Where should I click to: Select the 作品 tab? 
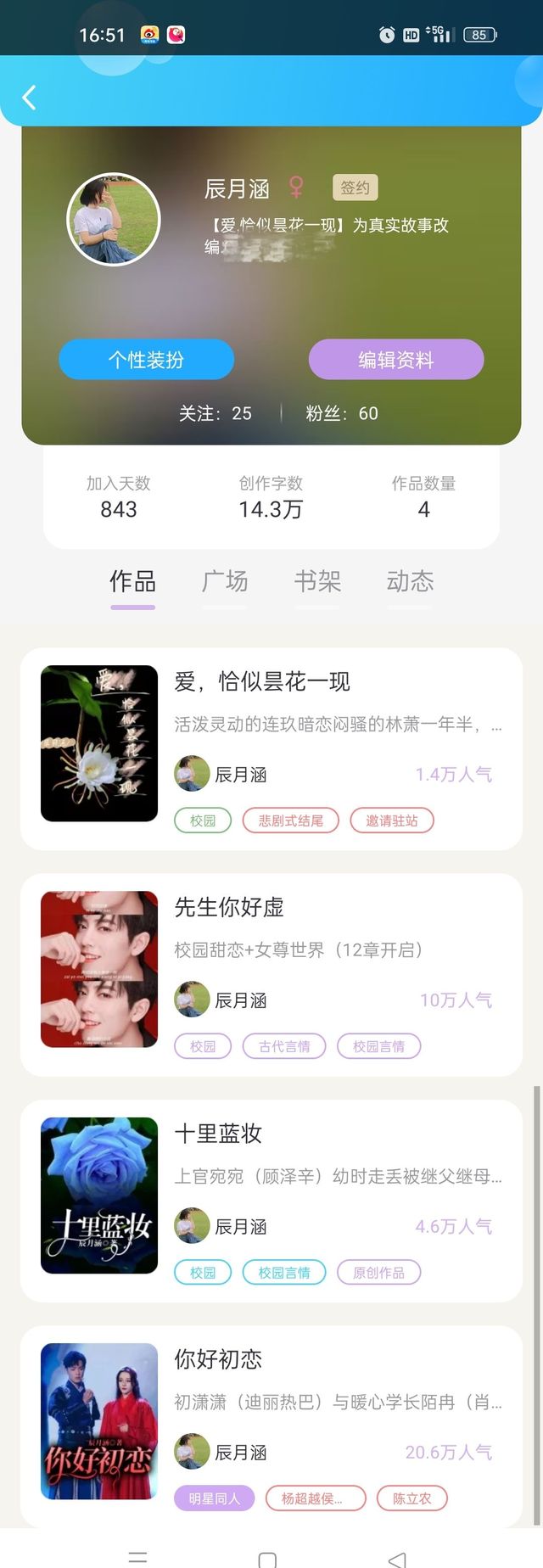click(x=132, y=581)
